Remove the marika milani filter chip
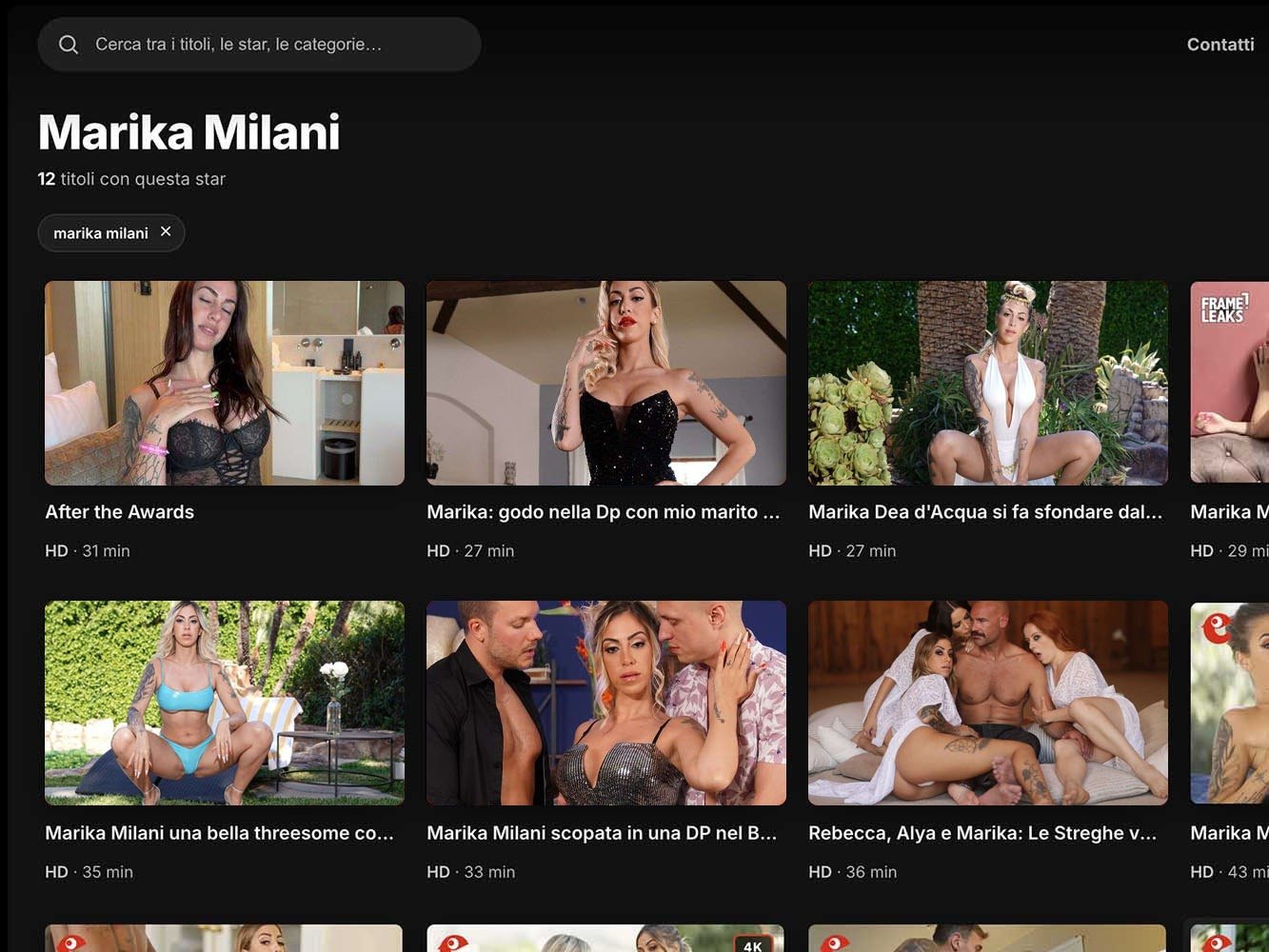Screen dimensions: 1269x952 tap(166, 231)
